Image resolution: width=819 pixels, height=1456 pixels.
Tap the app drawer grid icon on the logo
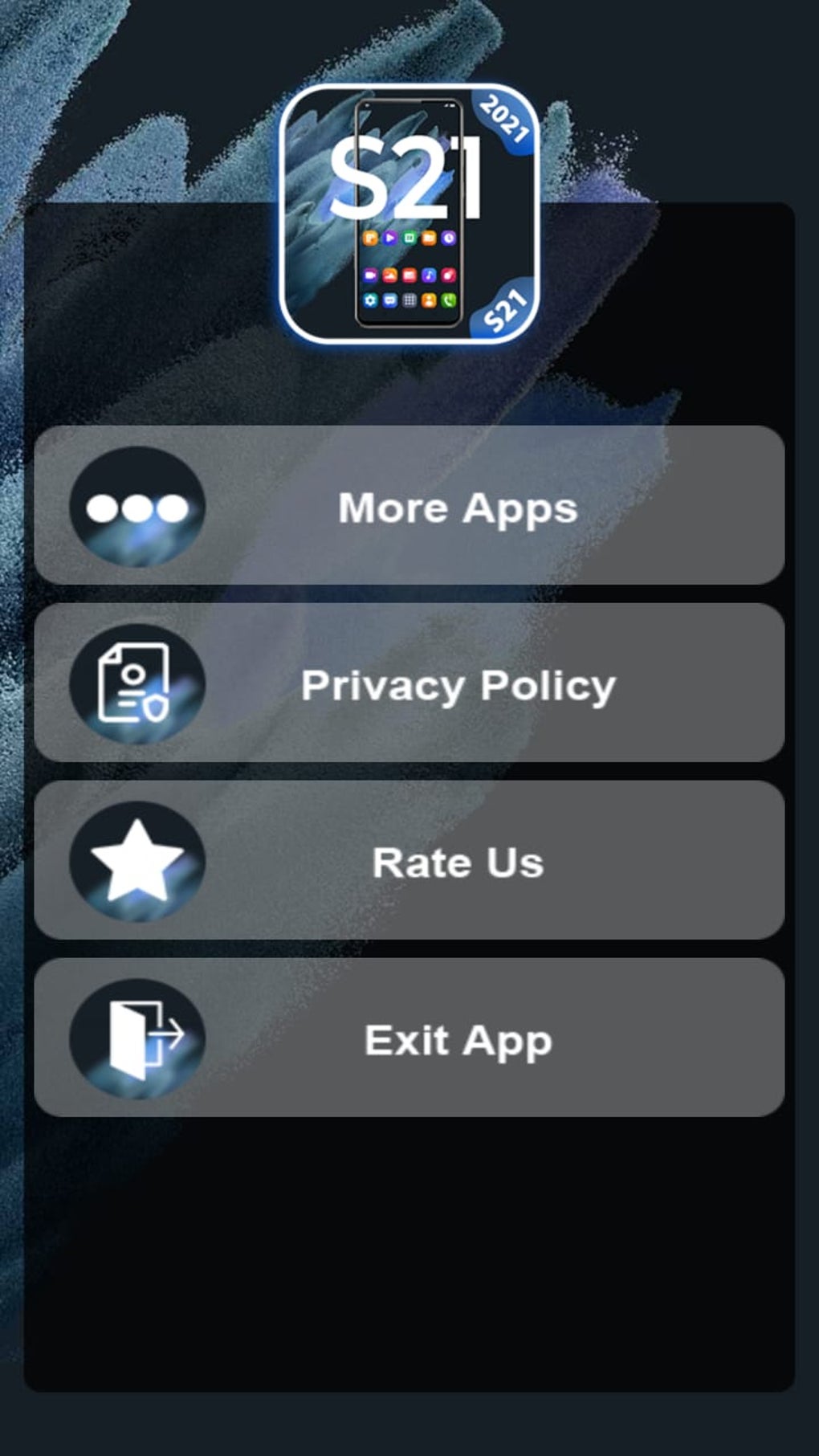(x=409, y=301)
